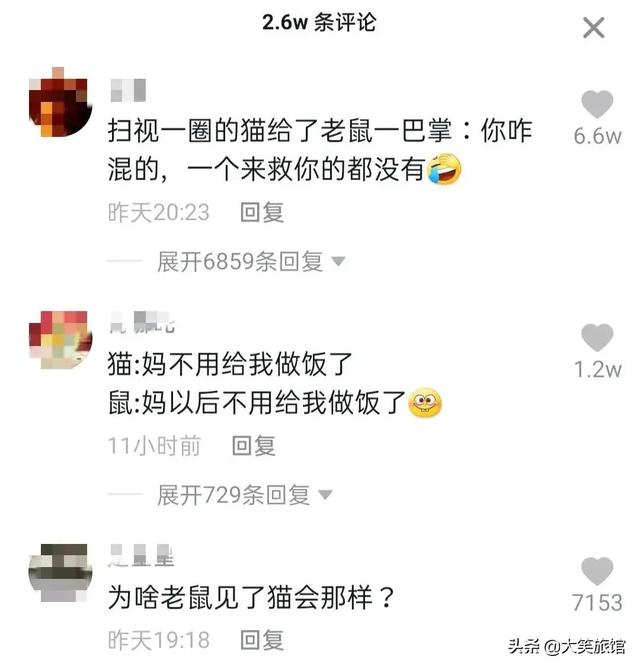Close the comments panel
Image resolution: width=640 pixels, height=669 pixels.
(x=593, y=27)
